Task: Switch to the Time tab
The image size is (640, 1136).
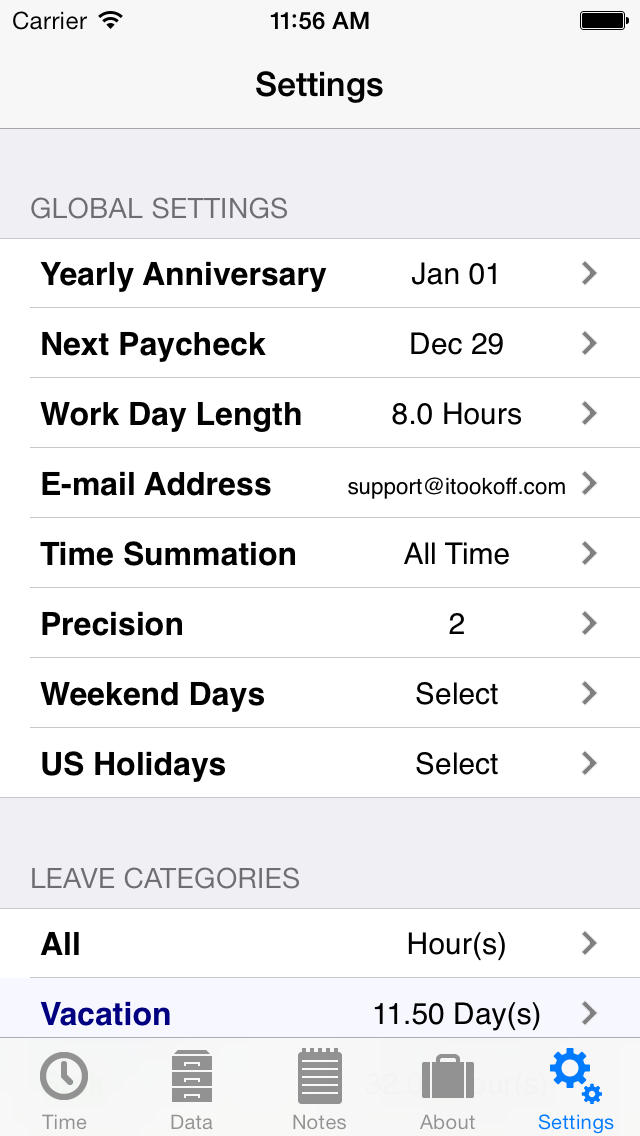Action: coord(64,1088)
